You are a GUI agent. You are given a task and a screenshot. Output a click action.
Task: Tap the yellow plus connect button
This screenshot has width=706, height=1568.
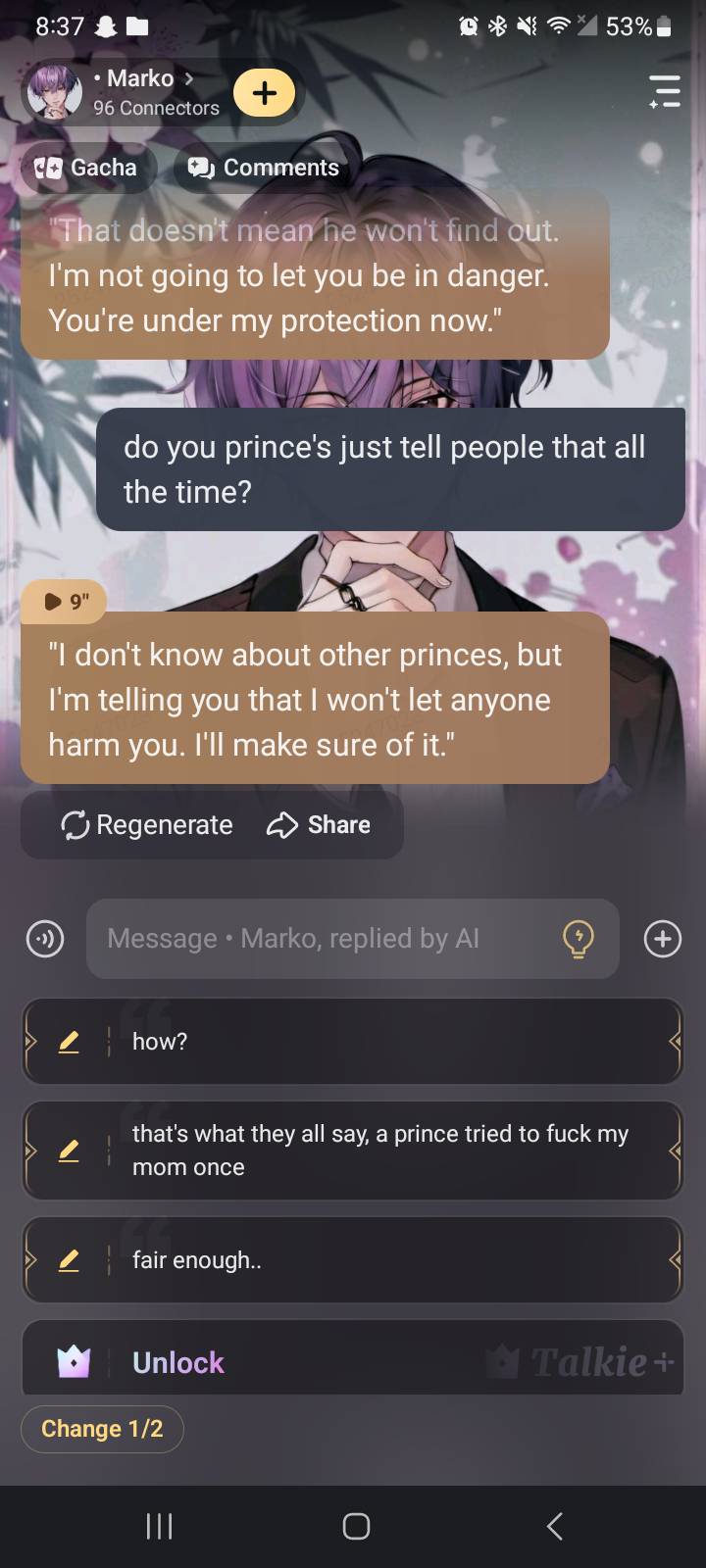tap(264, 93)
